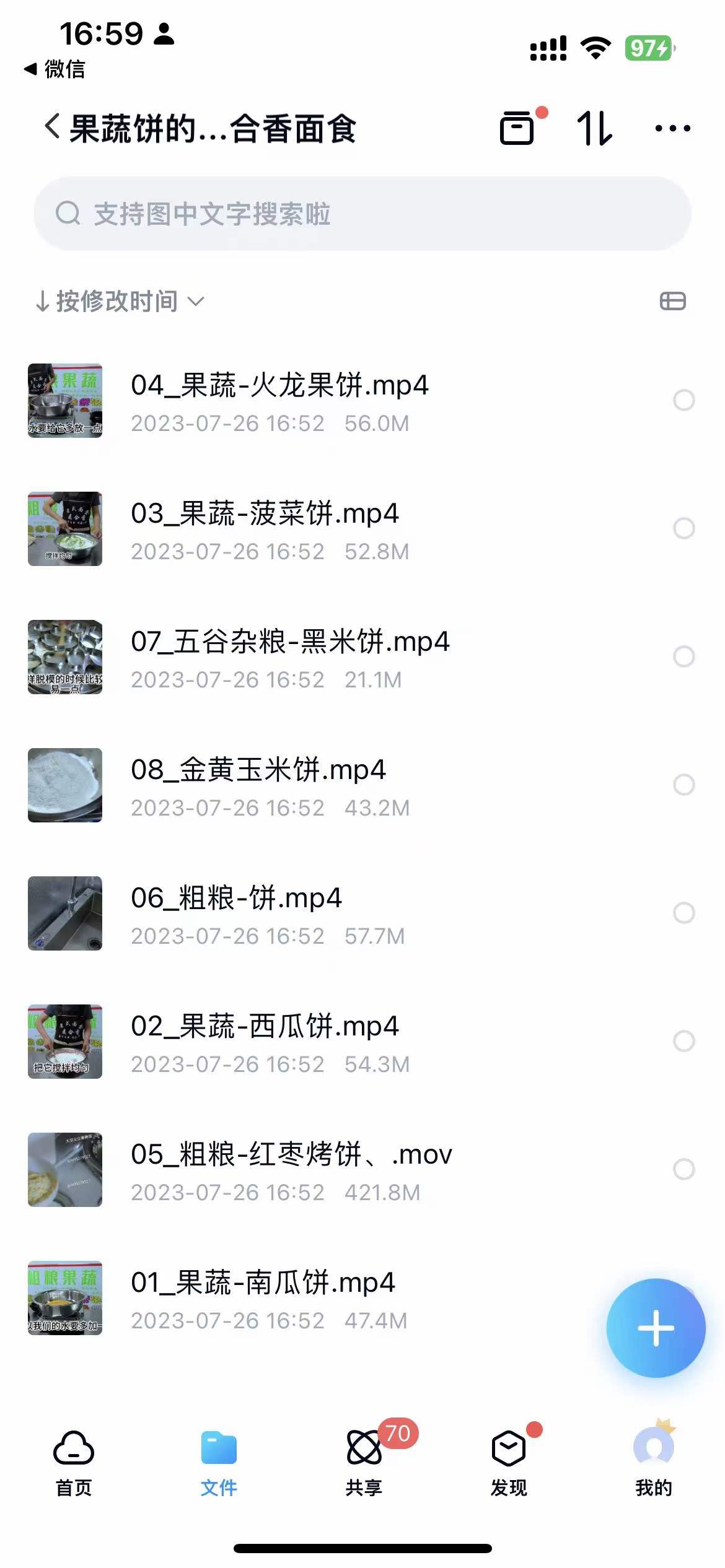Open the transfer list icon
This screenshot has width=725, height=1568.
tap(516, 128)
